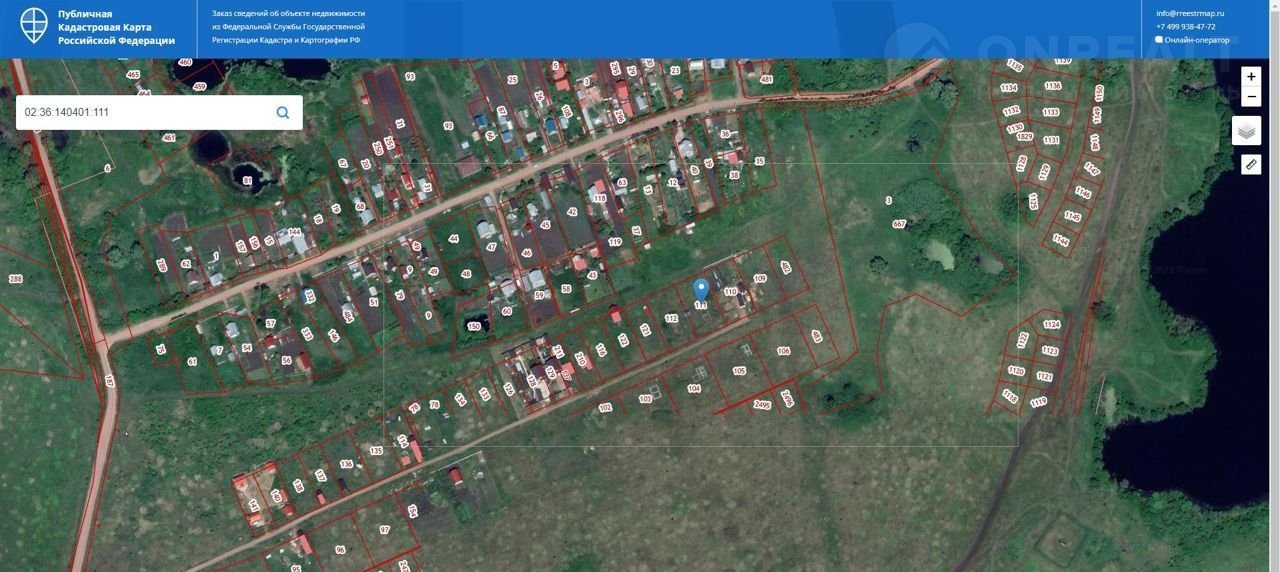
Task: Run search with the magnifier icon
Action: [283, 112]
